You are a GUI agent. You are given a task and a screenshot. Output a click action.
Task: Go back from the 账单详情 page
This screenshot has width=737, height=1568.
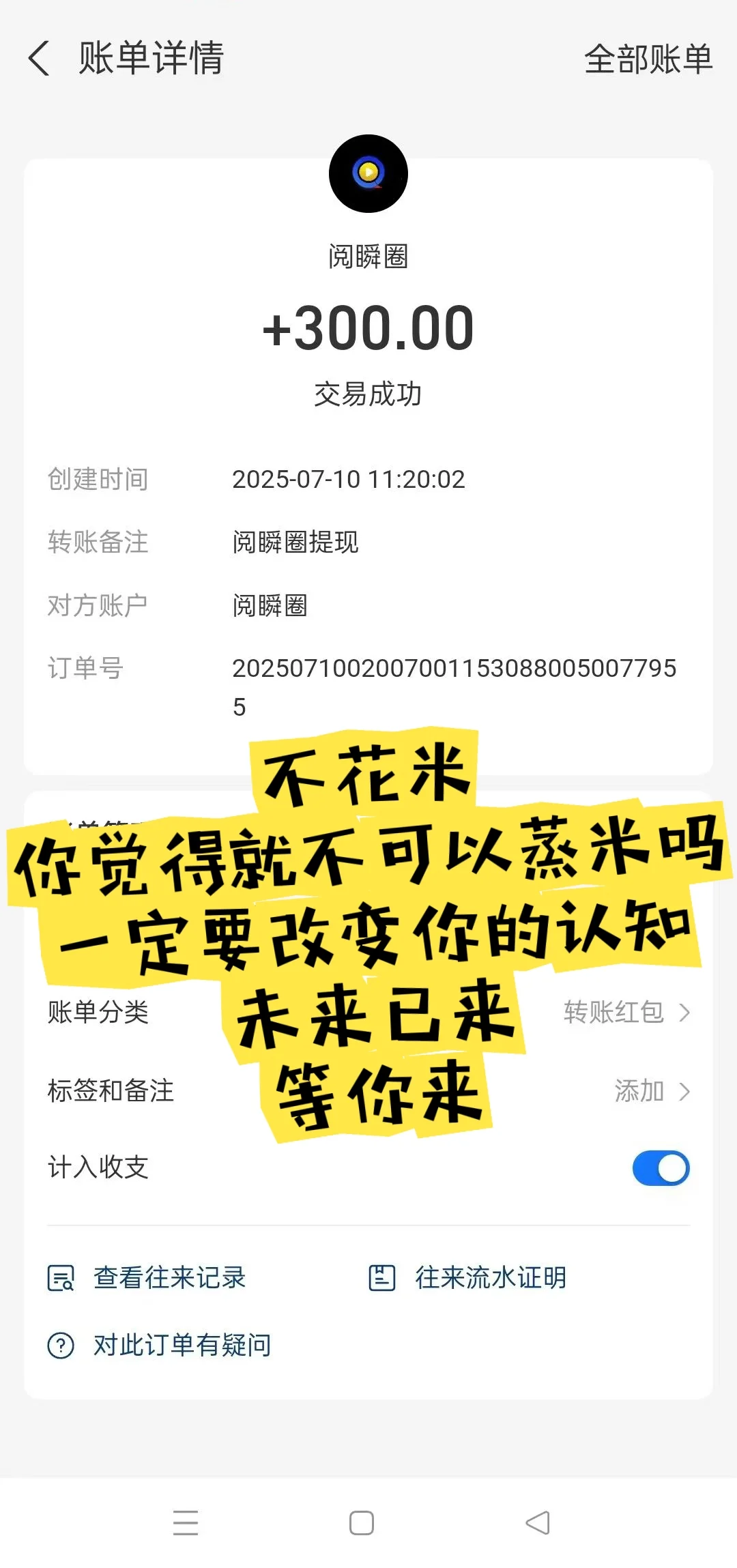(x=40, y=58)
